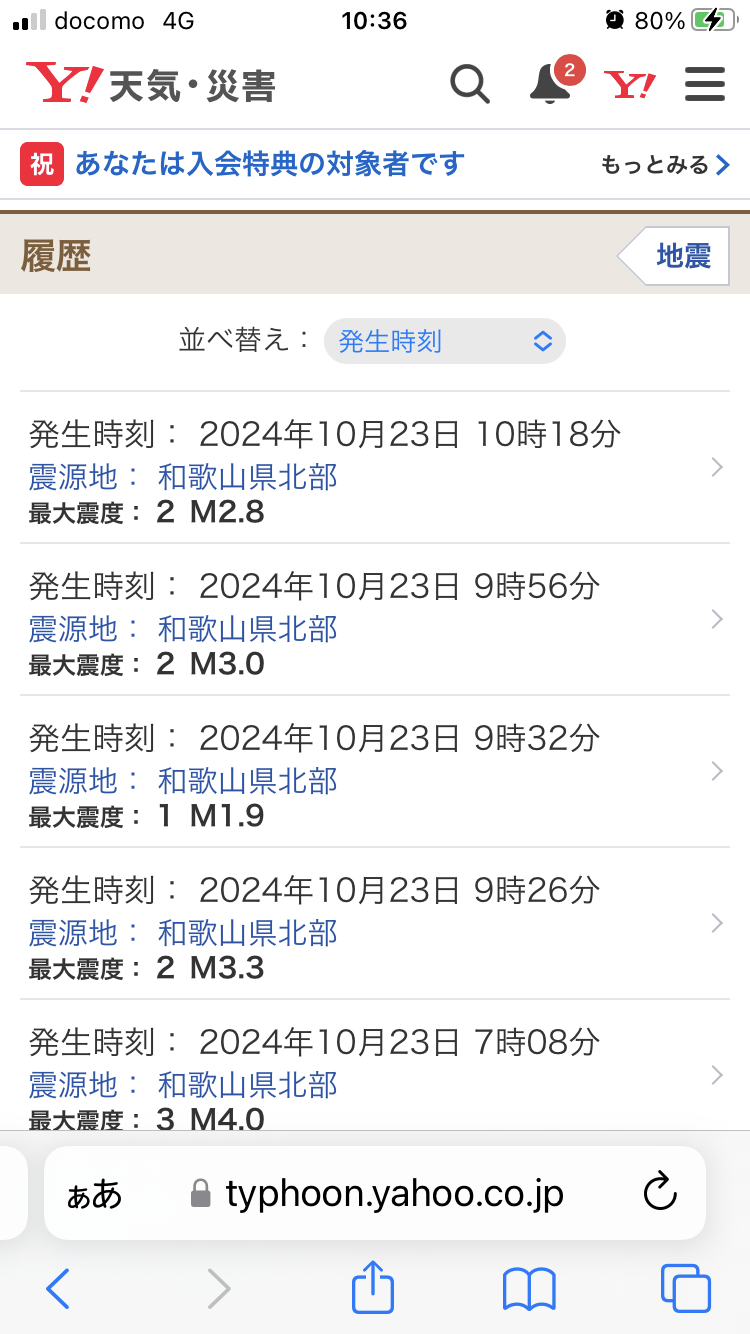Tap the 地震 back button

[x=676, y=256]
